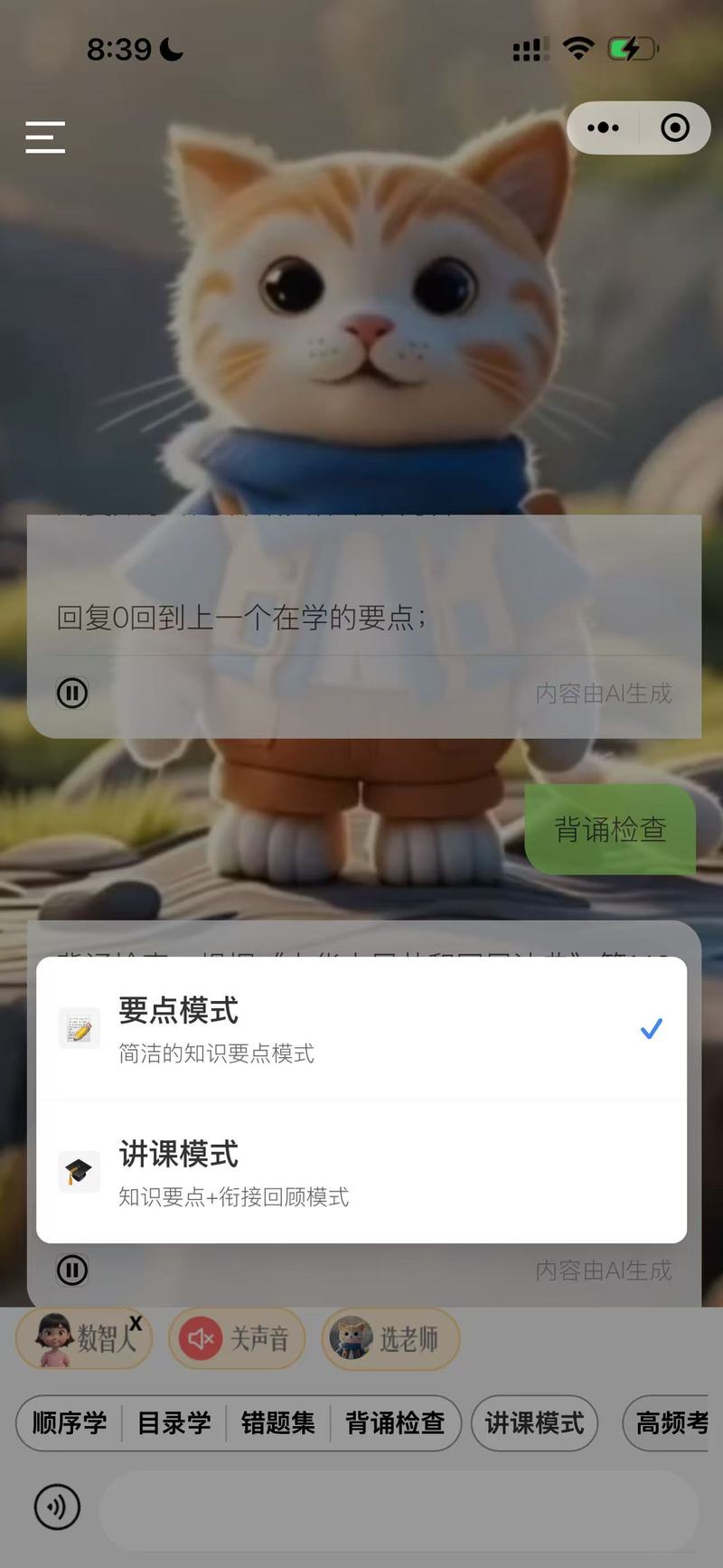Open the hamburger menu
Image resolution: width=723 pixels, height=1568 pixels.
pos(45,137)
